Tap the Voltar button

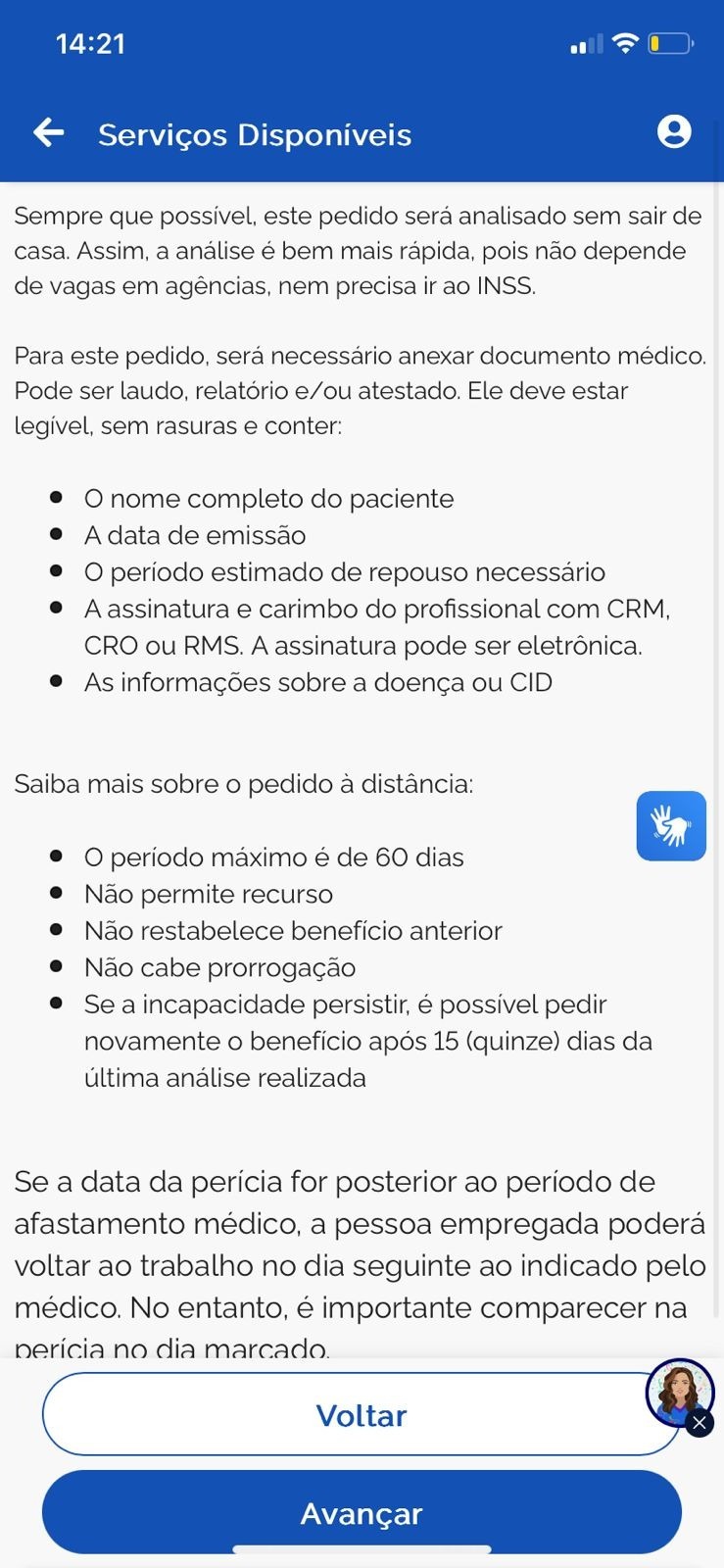(x=361, y=1415)
